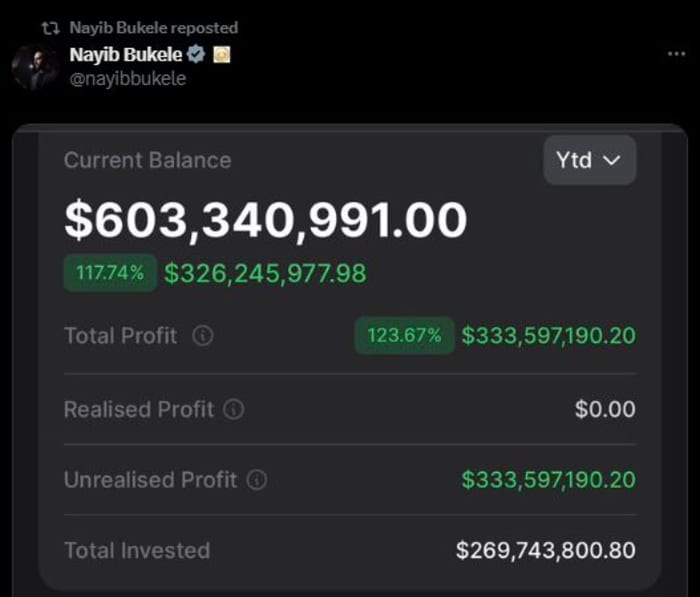Open the Nayib Bukele display name
The image size is (700, 597).
[125, 54]
